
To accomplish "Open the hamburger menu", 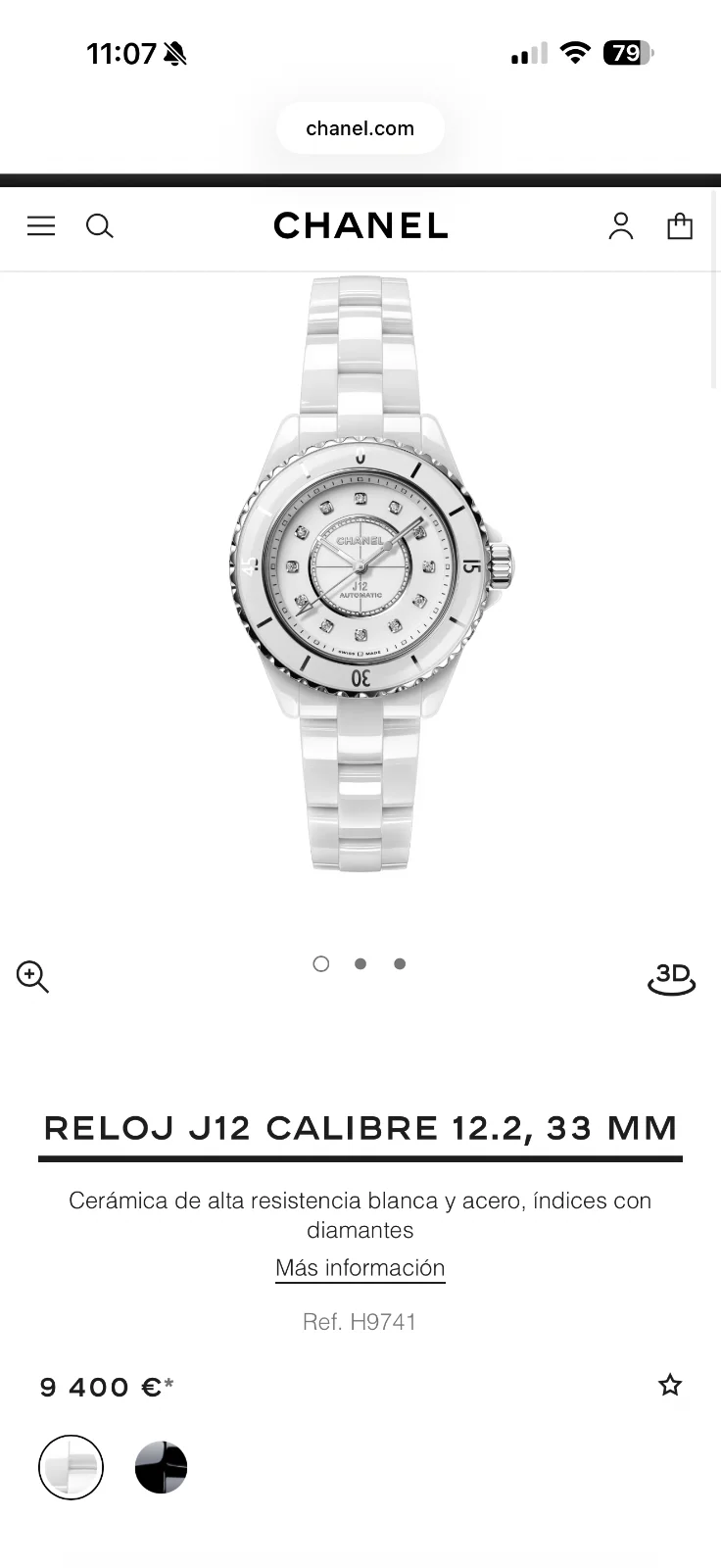I will point(41,226).
